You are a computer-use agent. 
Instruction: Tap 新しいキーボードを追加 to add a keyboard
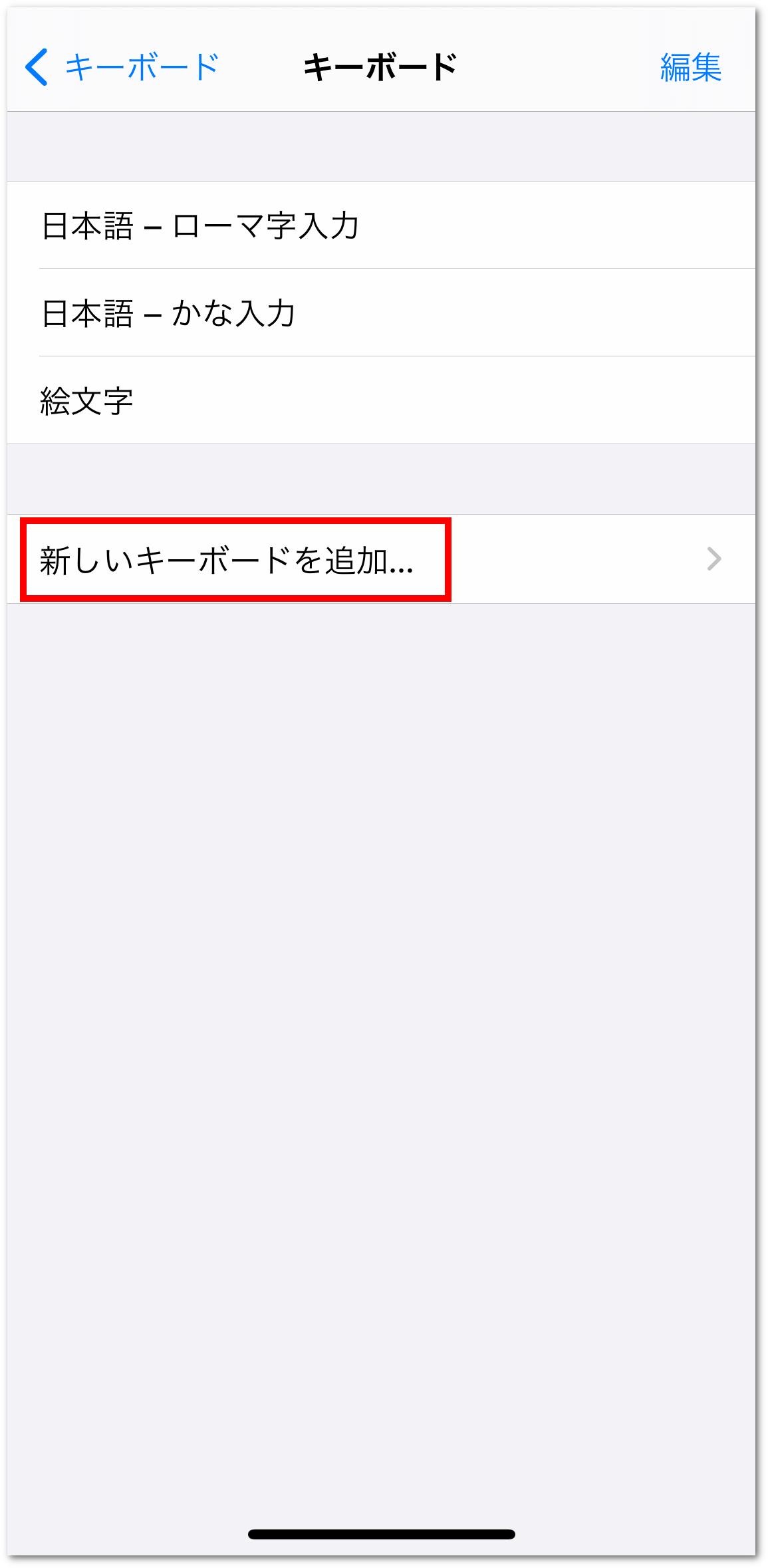(x=381, y=559)
